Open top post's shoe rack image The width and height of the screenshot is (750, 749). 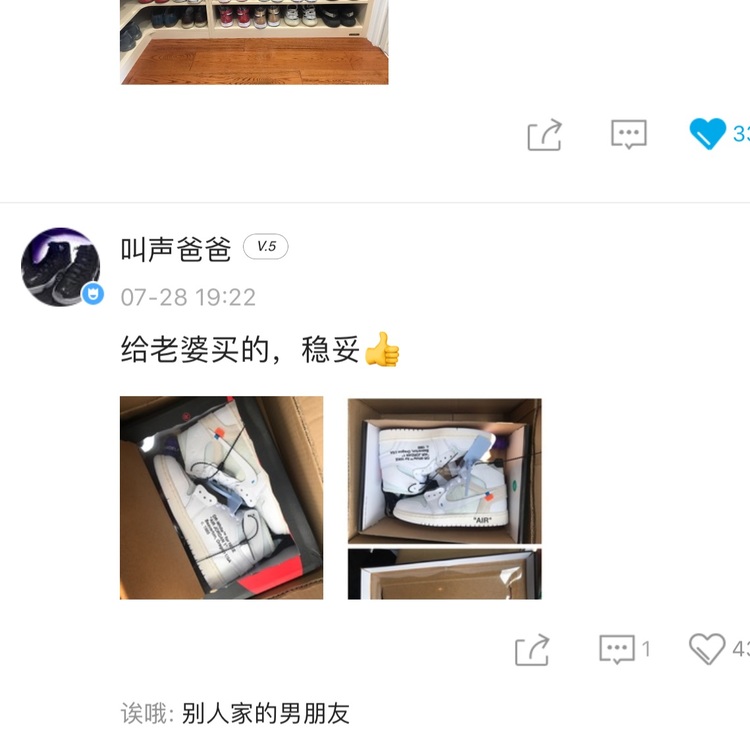(x=254, y=42)
